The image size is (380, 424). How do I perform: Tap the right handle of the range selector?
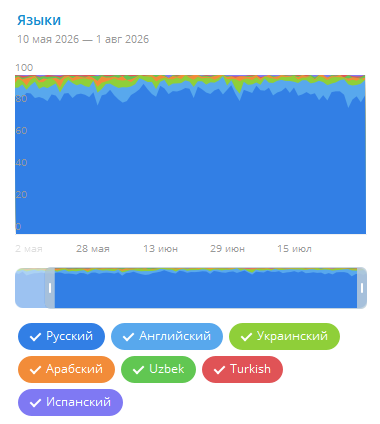[362, 288]
